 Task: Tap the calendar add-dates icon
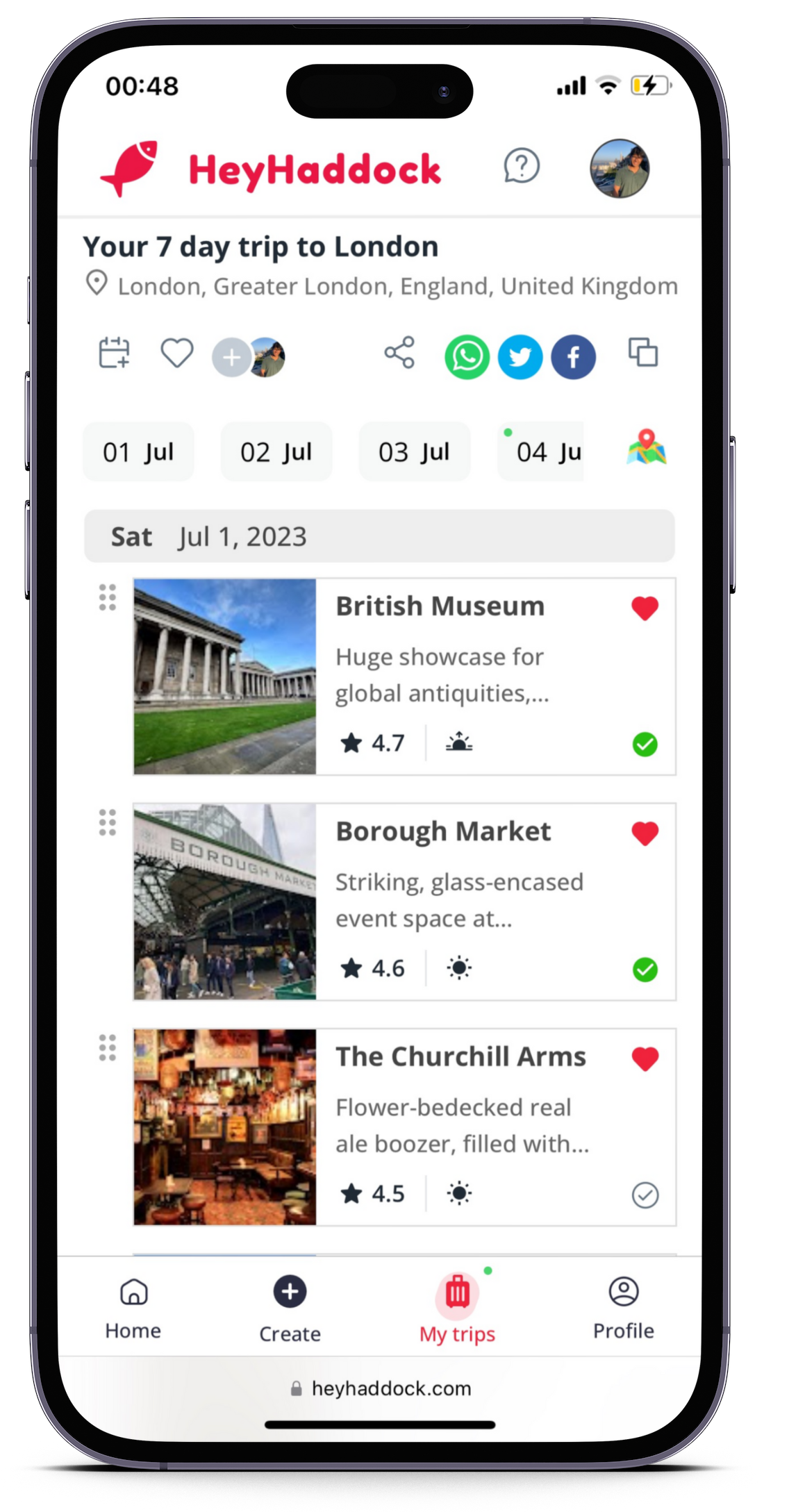pyautogui.click(x=115, y=353)
